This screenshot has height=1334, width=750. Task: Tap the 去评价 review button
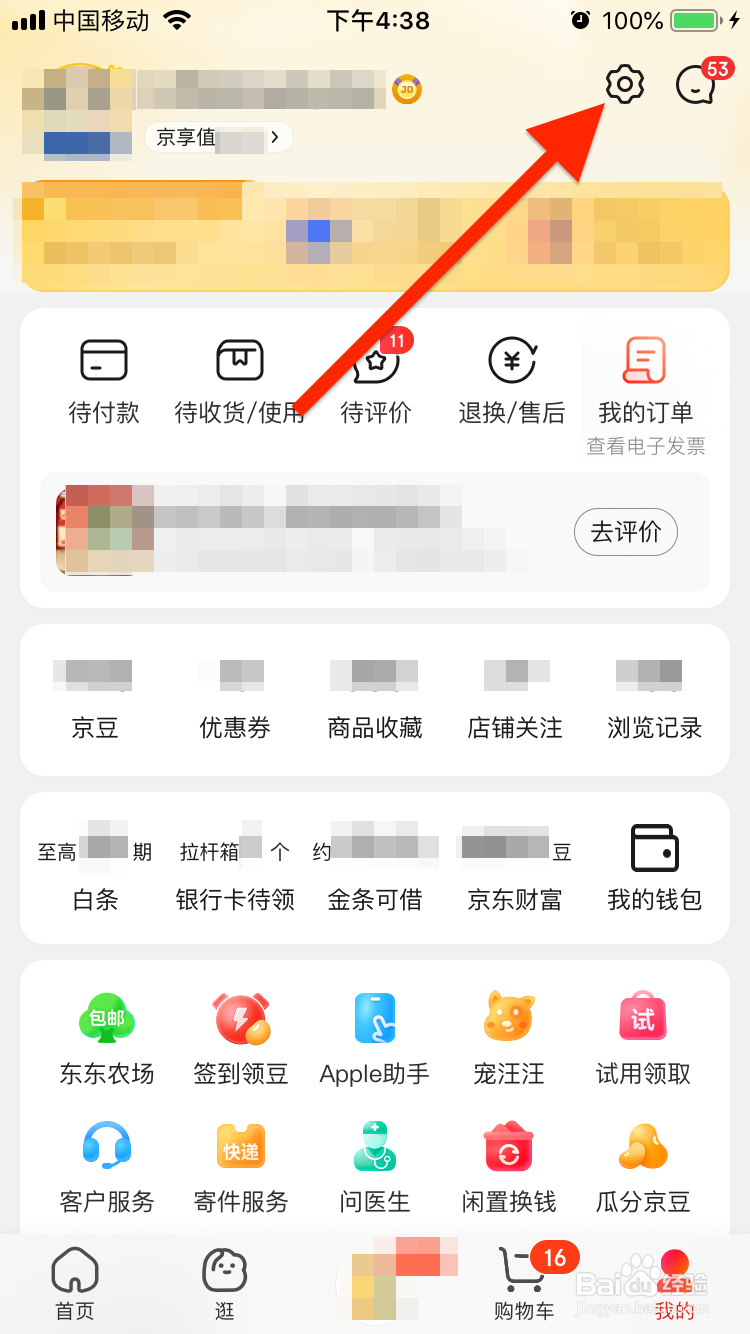point(625,533)
